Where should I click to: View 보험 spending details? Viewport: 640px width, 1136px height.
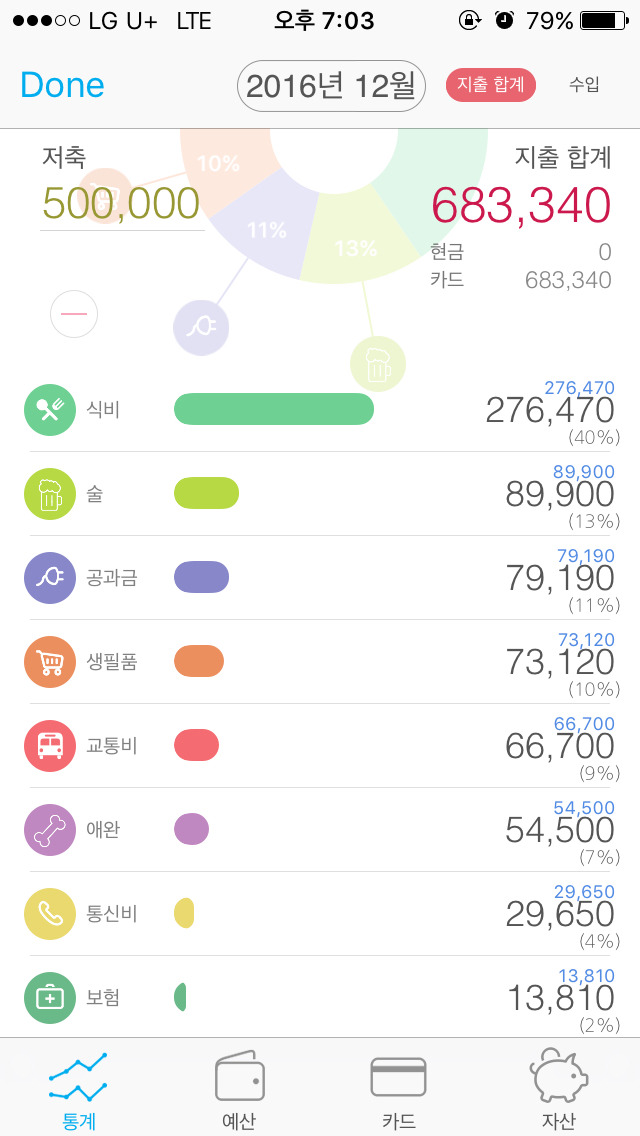point(320,997)
